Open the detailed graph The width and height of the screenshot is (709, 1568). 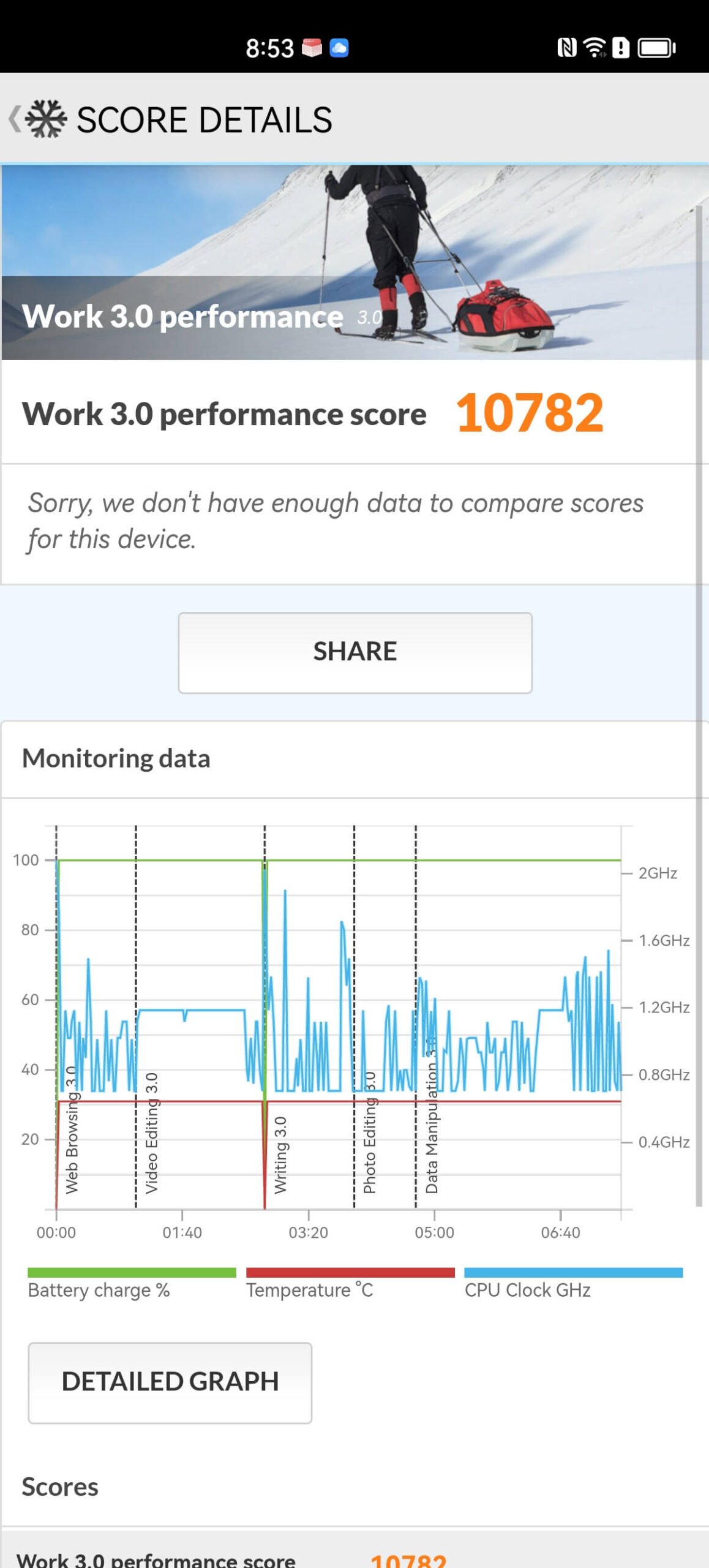point(170,1382)
